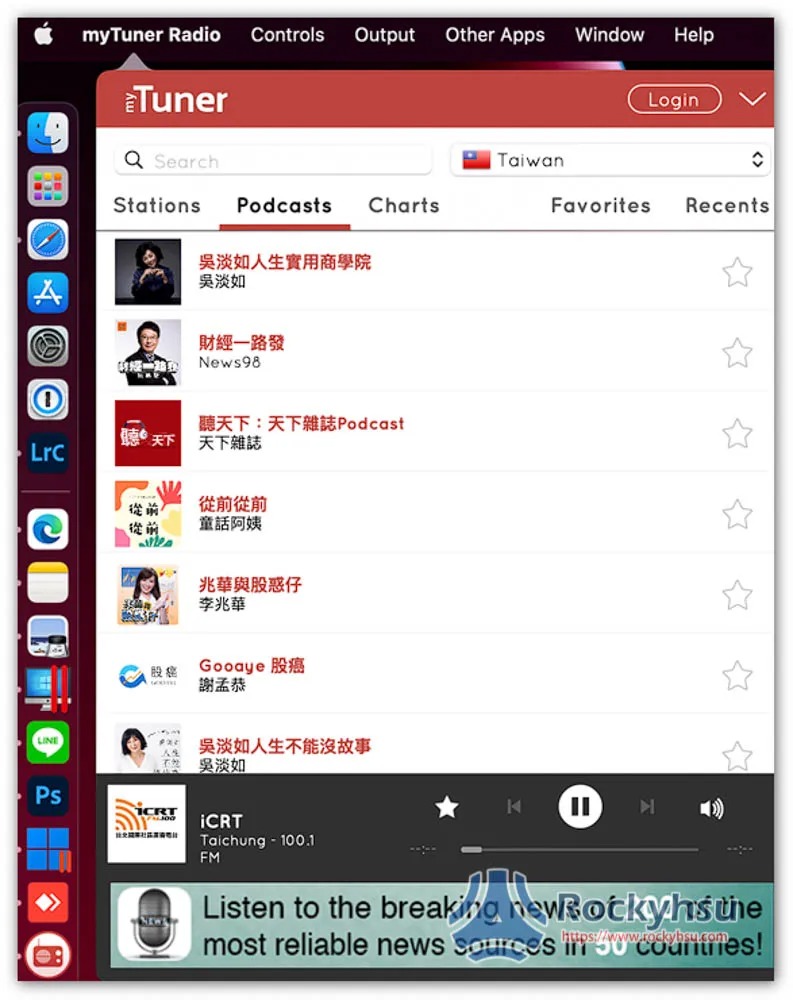Favorite the 聽天下:天下雜誌Podcast row star

[737, 433]
